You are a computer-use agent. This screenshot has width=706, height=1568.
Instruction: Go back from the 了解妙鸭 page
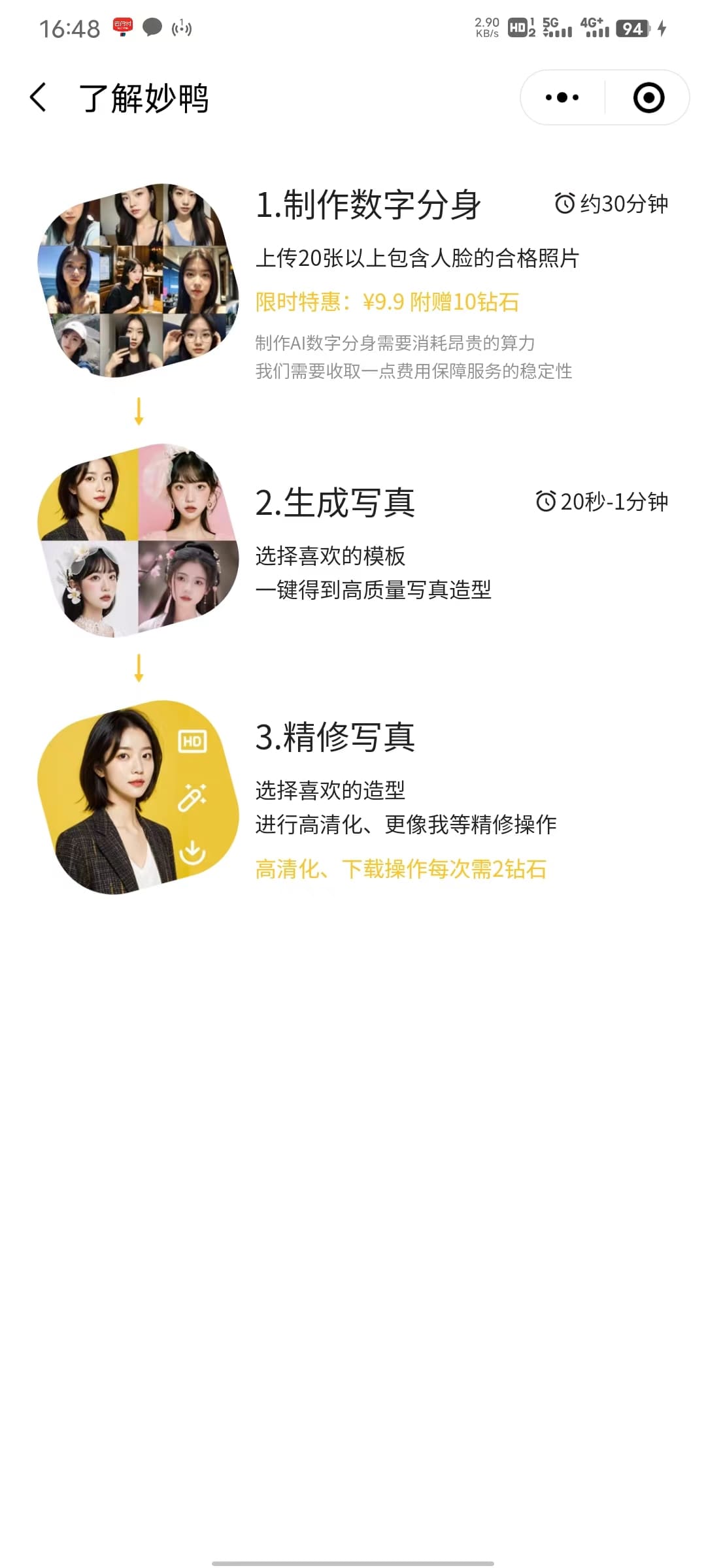tap(39, 98)
